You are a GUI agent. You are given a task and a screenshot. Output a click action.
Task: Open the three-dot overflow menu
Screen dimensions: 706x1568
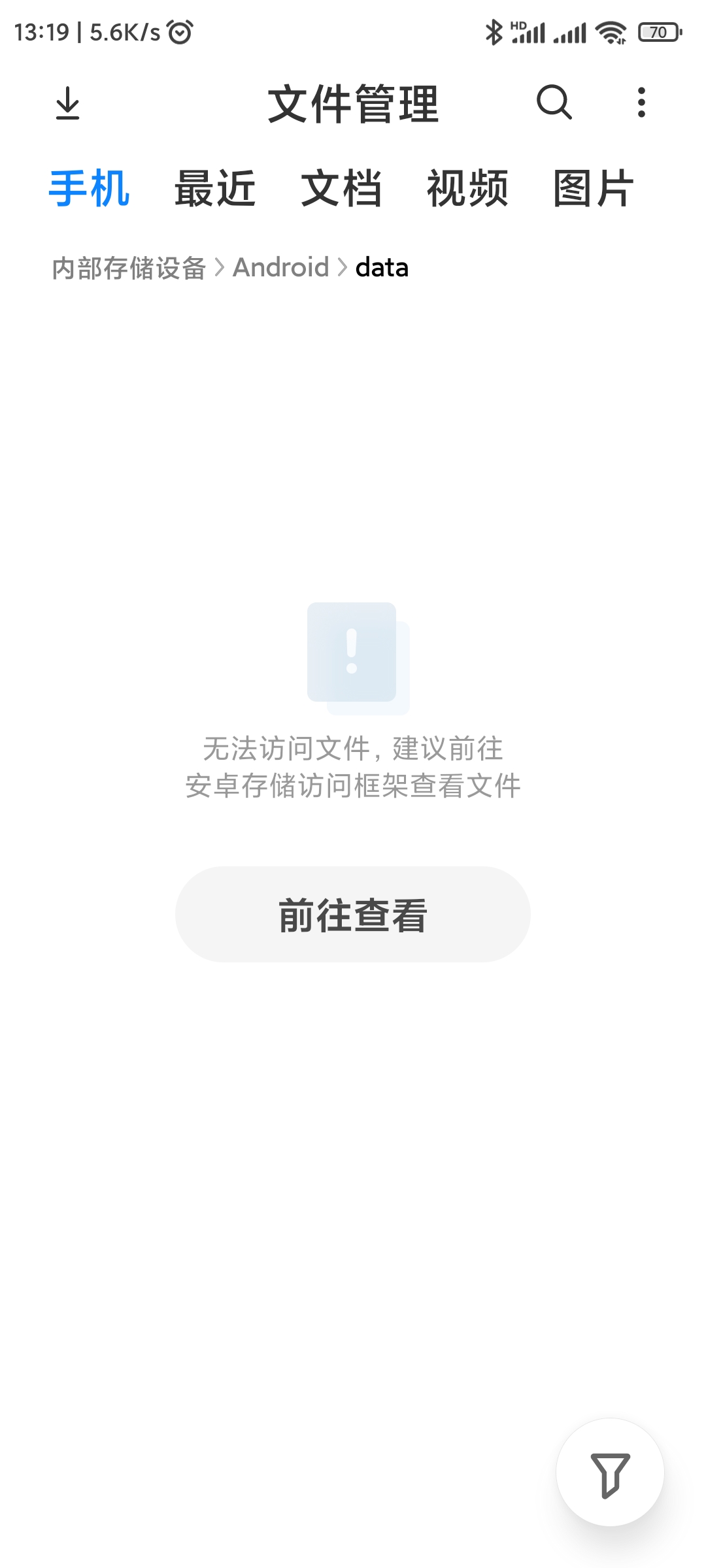point(641,103)
